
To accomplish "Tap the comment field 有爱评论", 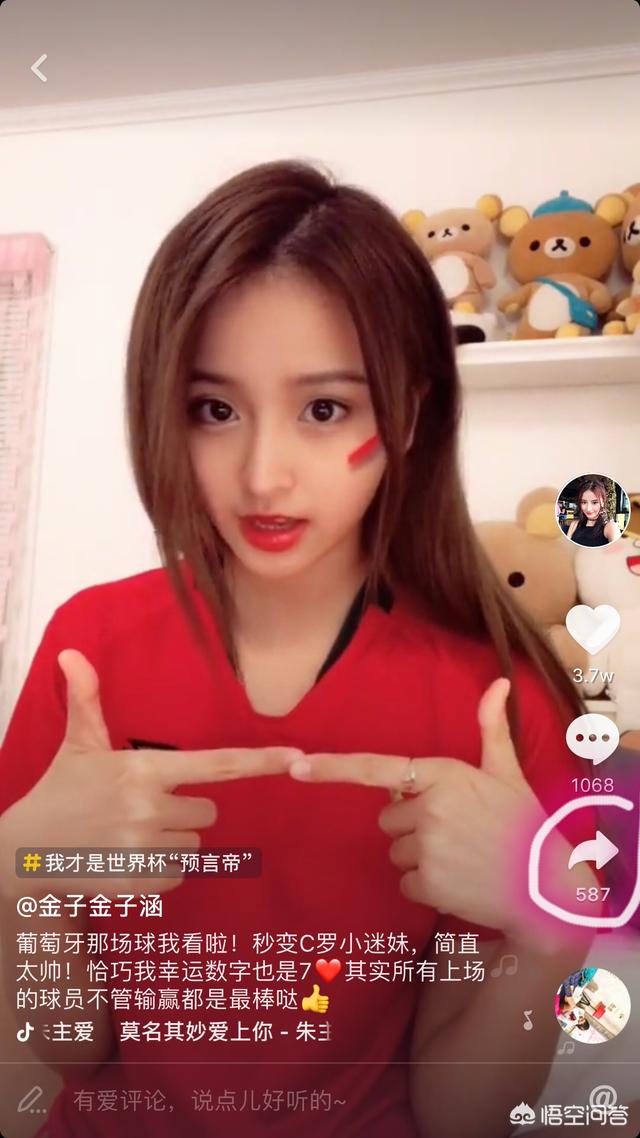I will (x=210, y=1101).
